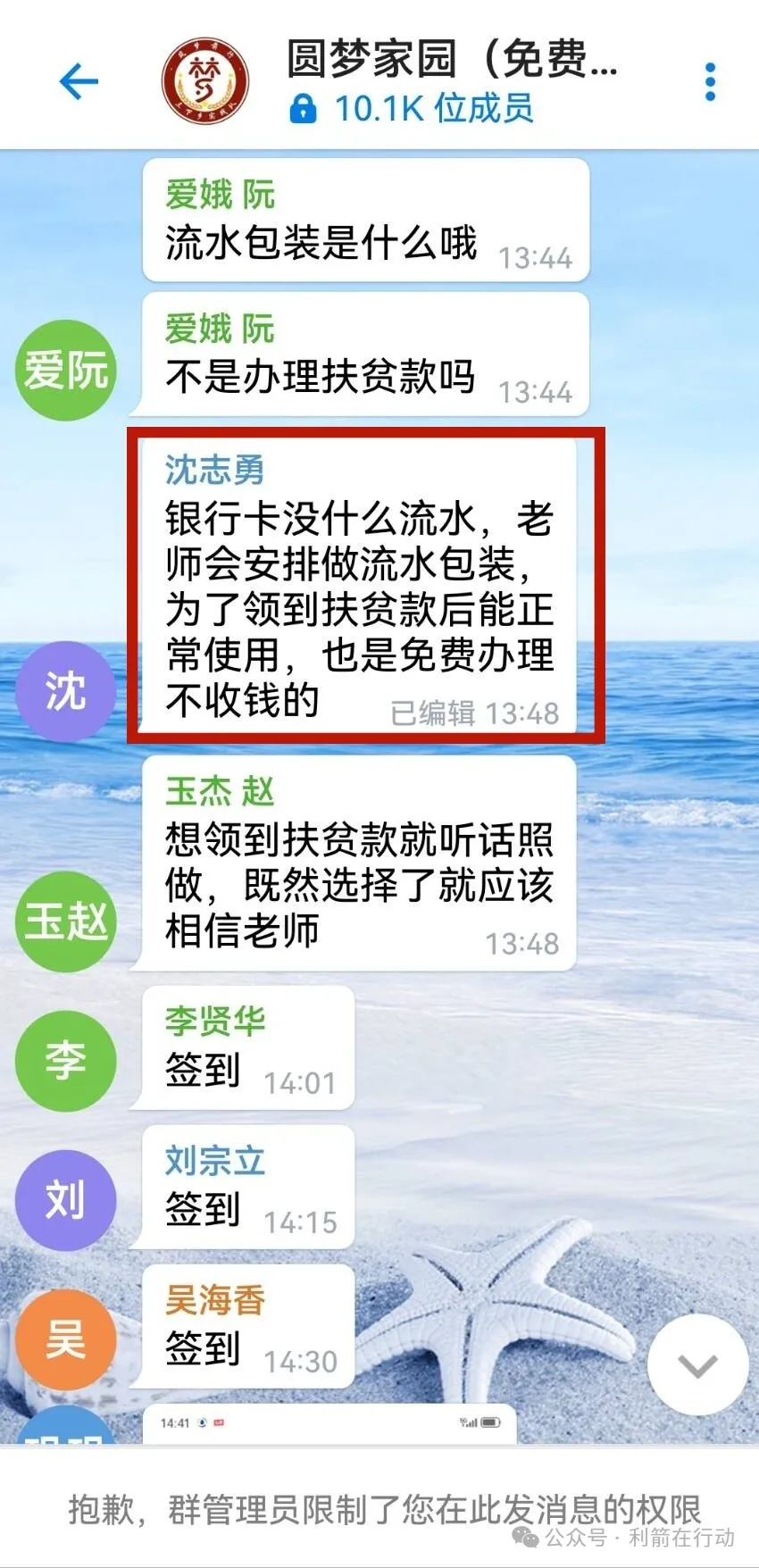Open the 爱阮 avatar profile

[x=66, y=370]
